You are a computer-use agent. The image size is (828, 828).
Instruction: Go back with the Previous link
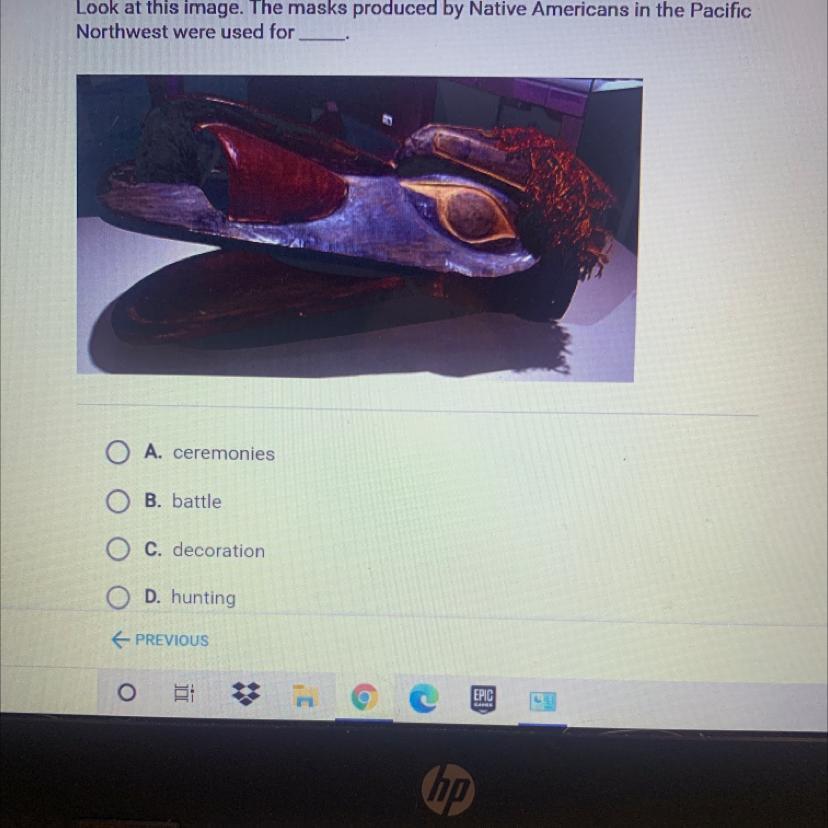coord(160,640)
